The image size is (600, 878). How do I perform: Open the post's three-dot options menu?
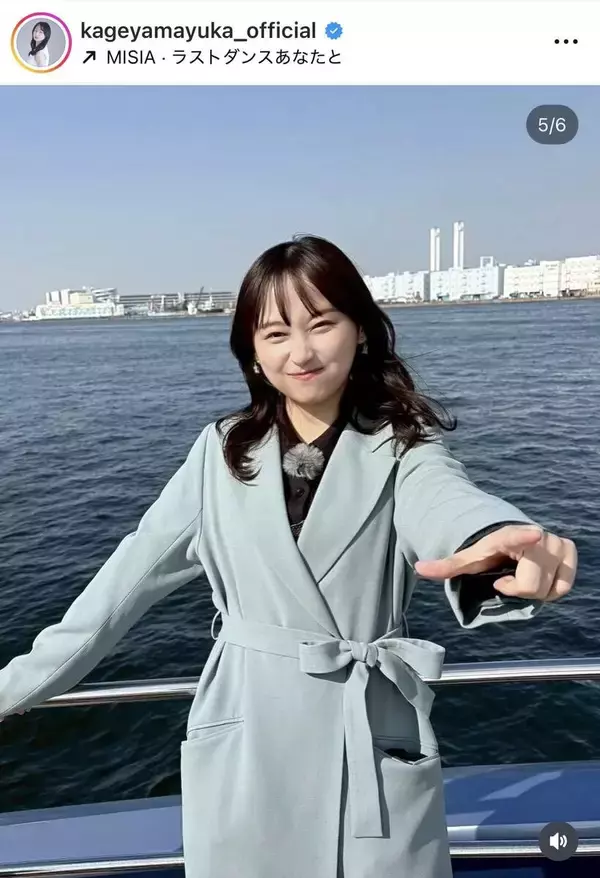point(565,42)
